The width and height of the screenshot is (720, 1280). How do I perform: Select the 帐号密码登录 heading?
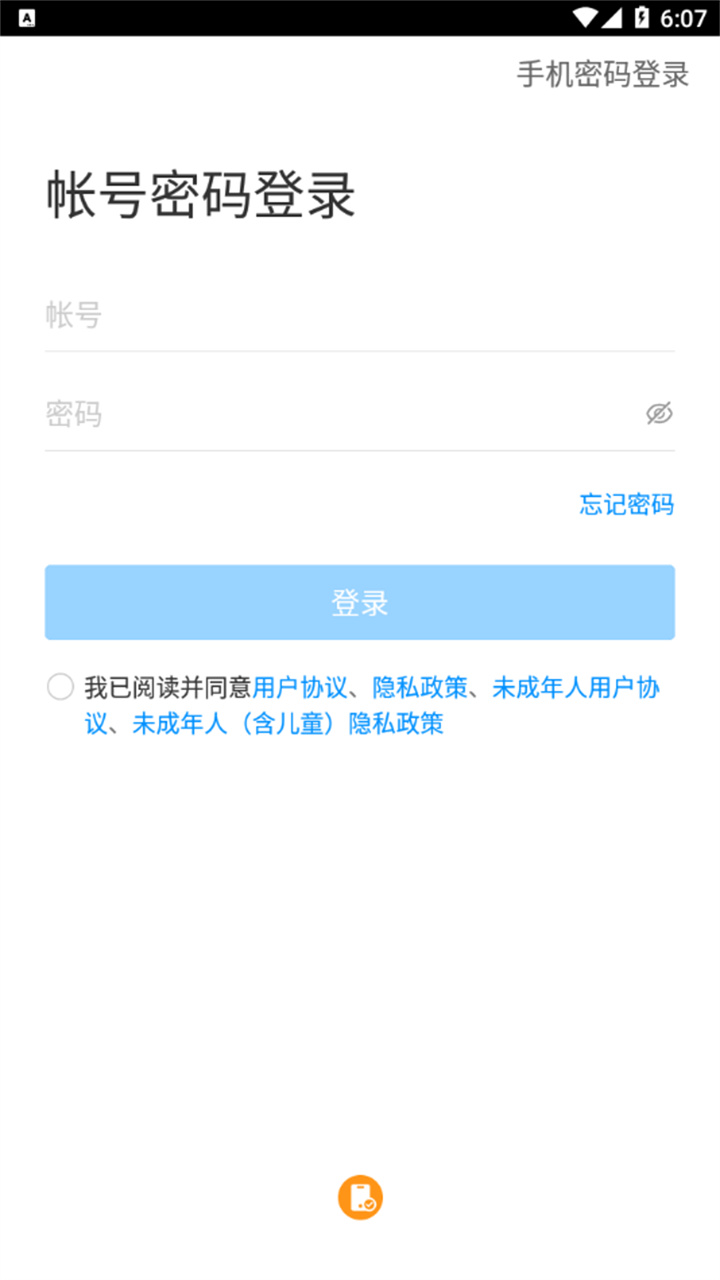(x=200, y=196)
